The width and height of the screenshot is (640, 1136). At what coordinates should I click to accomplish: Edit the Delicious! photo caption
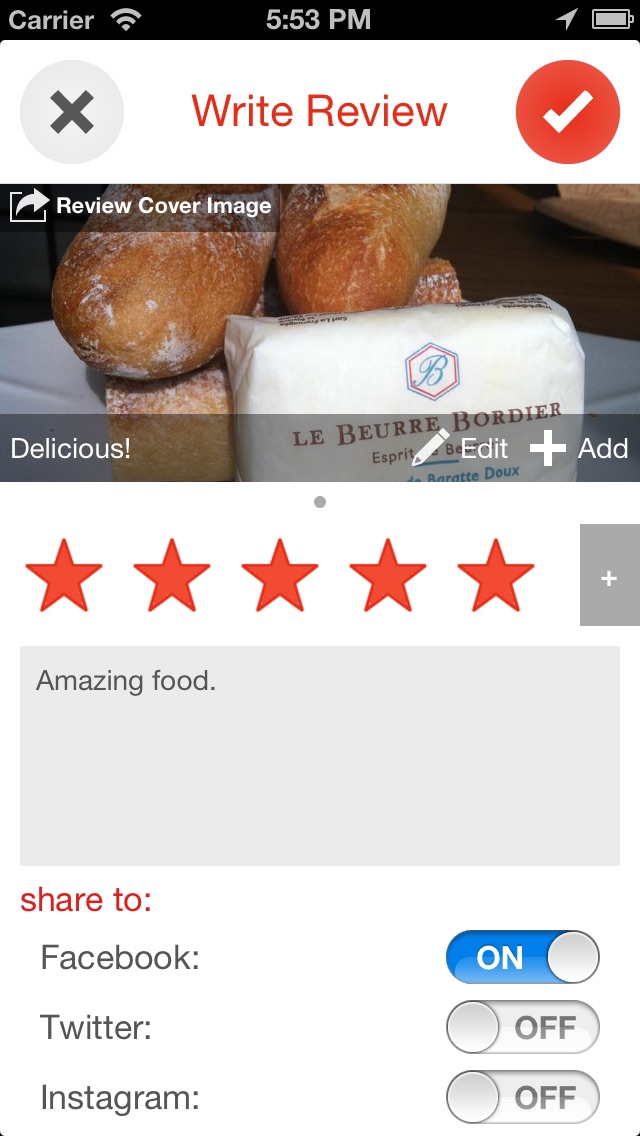click(462, 448)
